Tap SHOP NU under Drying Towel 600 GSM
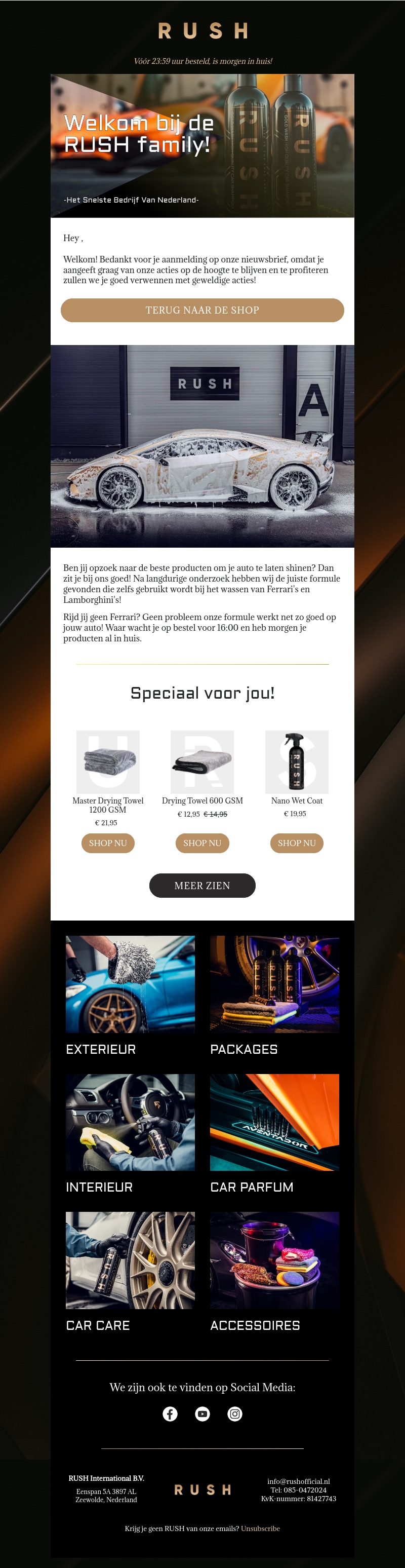 tap(202, 843)
